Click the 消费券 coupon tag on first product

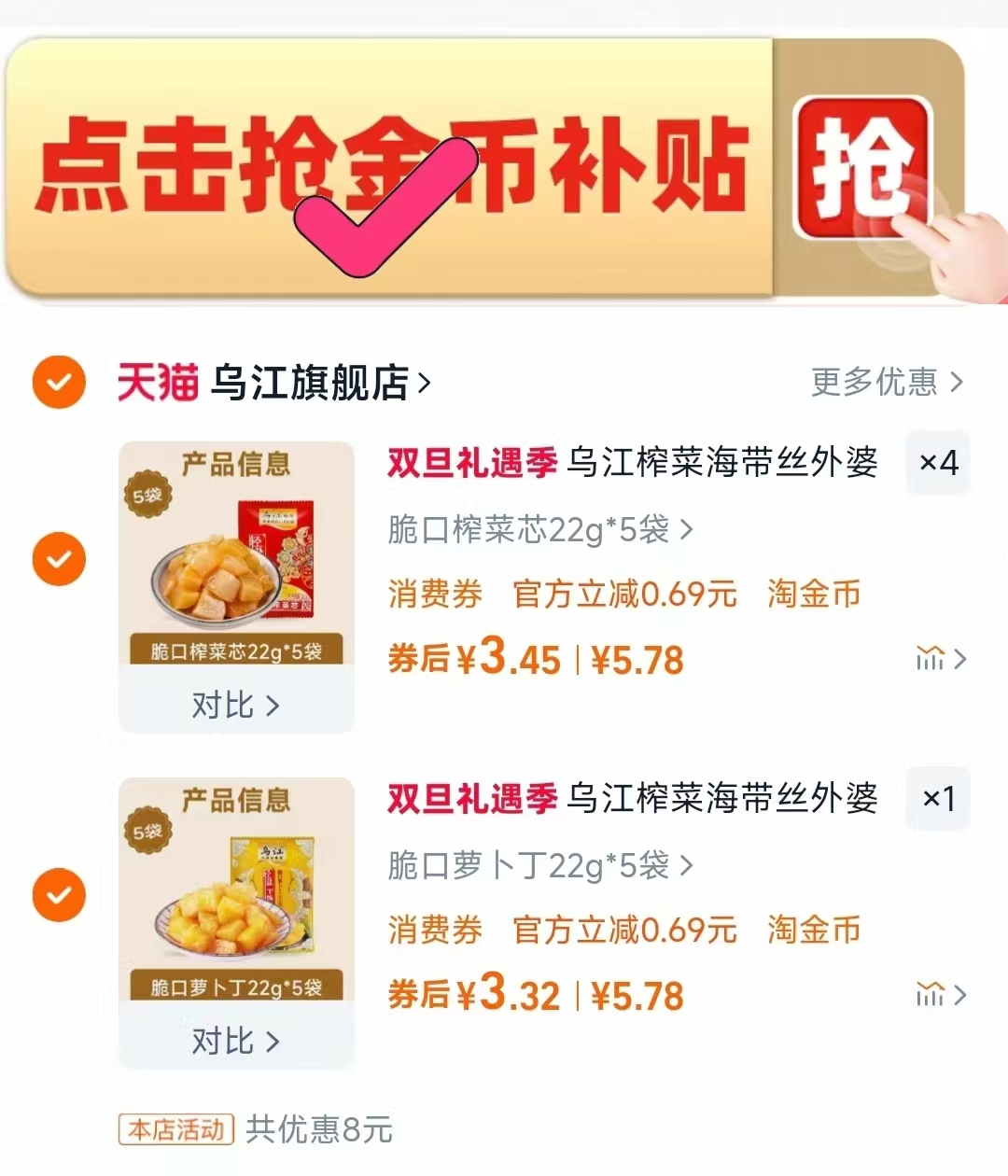(433, 594)
